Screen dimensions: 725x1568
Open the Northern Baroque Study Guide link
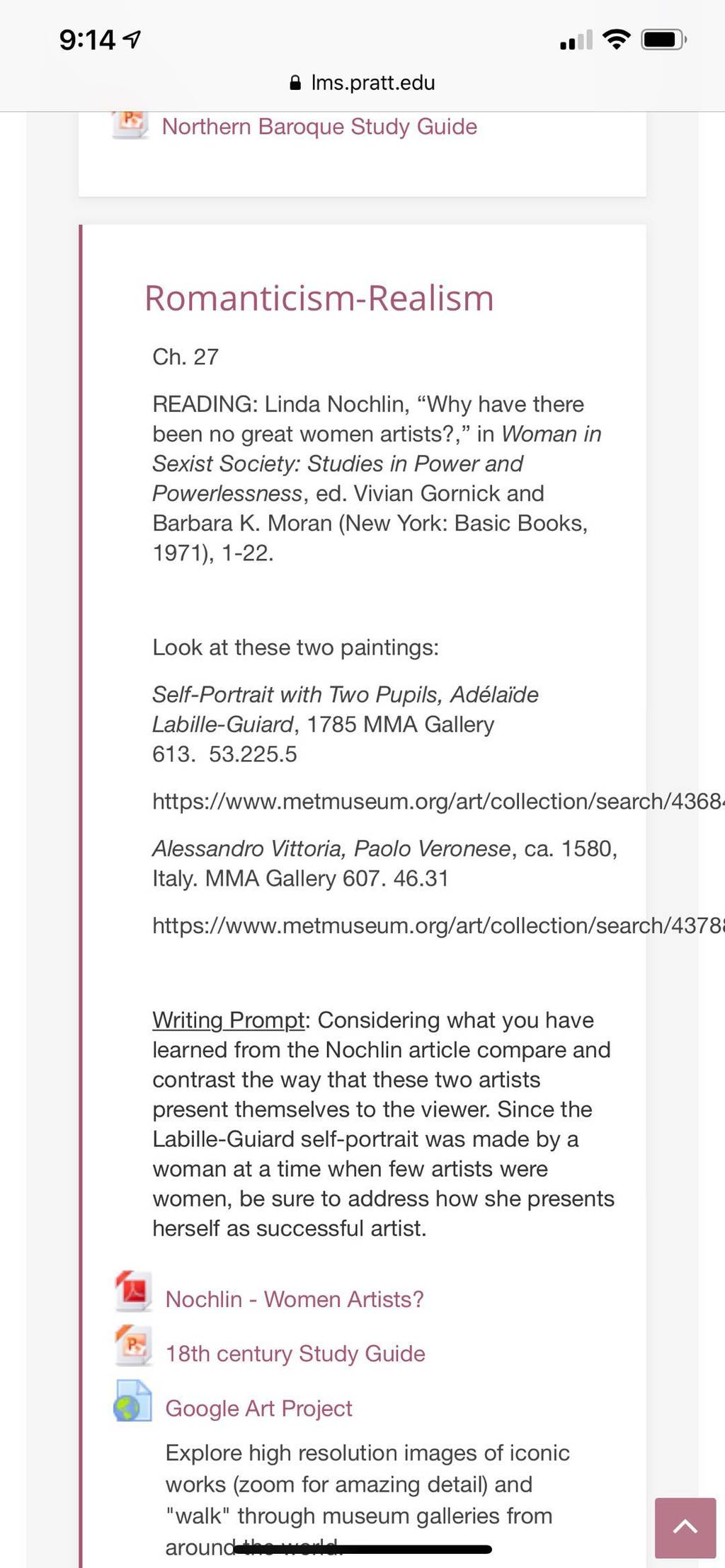click(319, 127)
